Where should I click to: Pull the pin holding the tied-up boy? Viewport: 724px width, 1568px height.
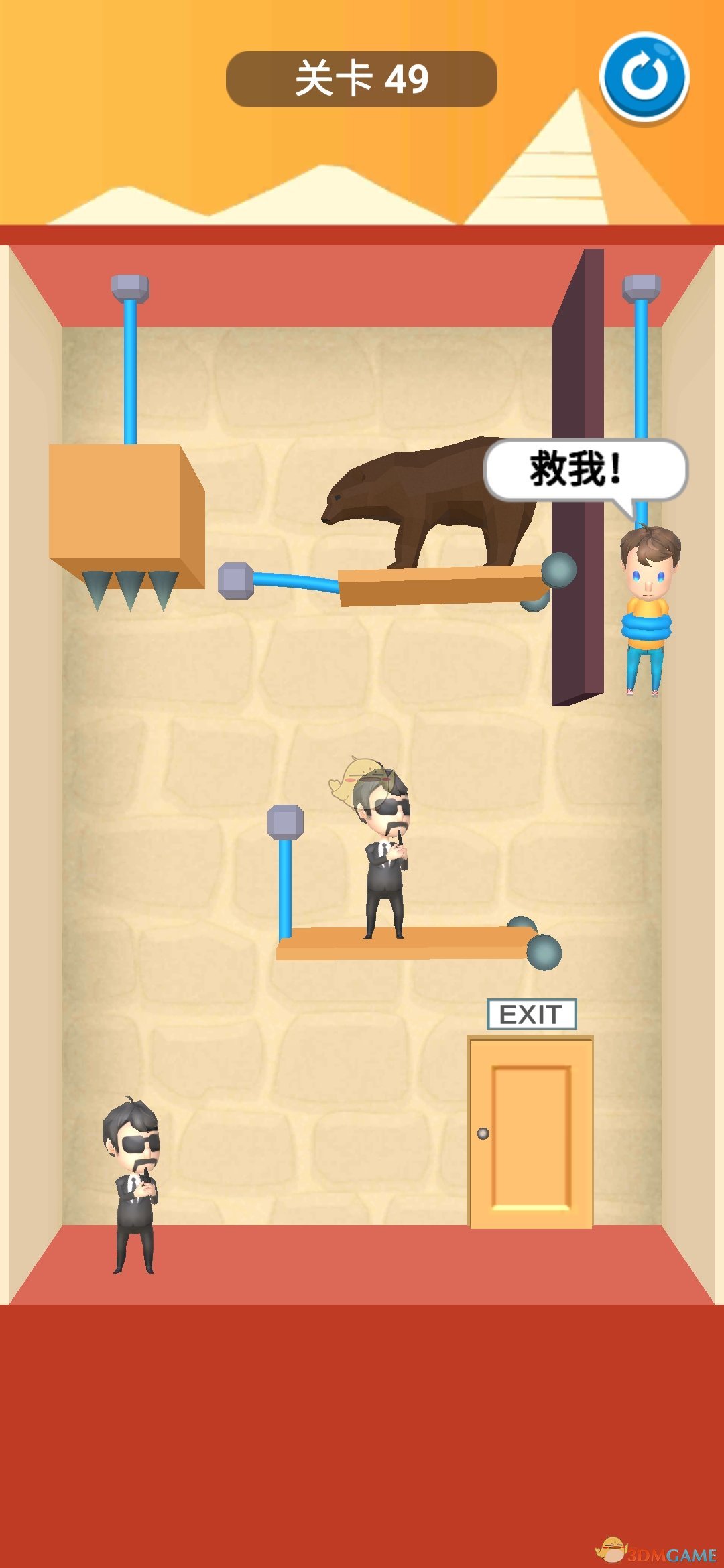(642, 289)
